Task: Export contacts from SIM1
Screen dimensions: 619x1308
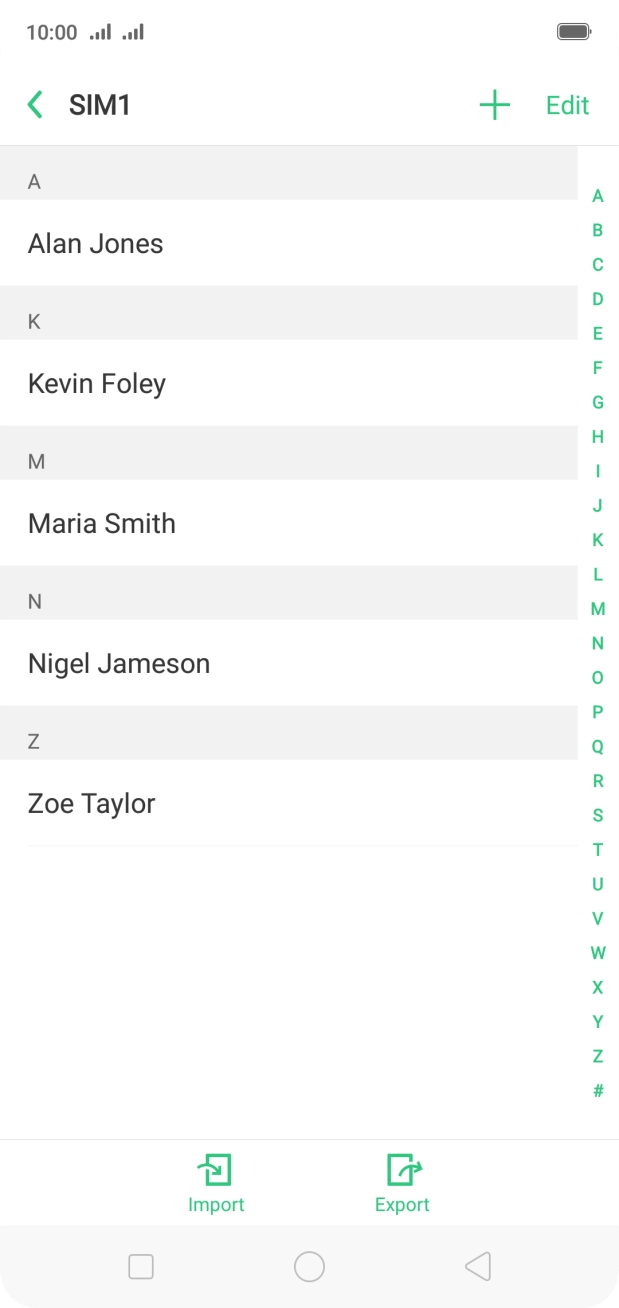Action: [x=402, y=1183]
